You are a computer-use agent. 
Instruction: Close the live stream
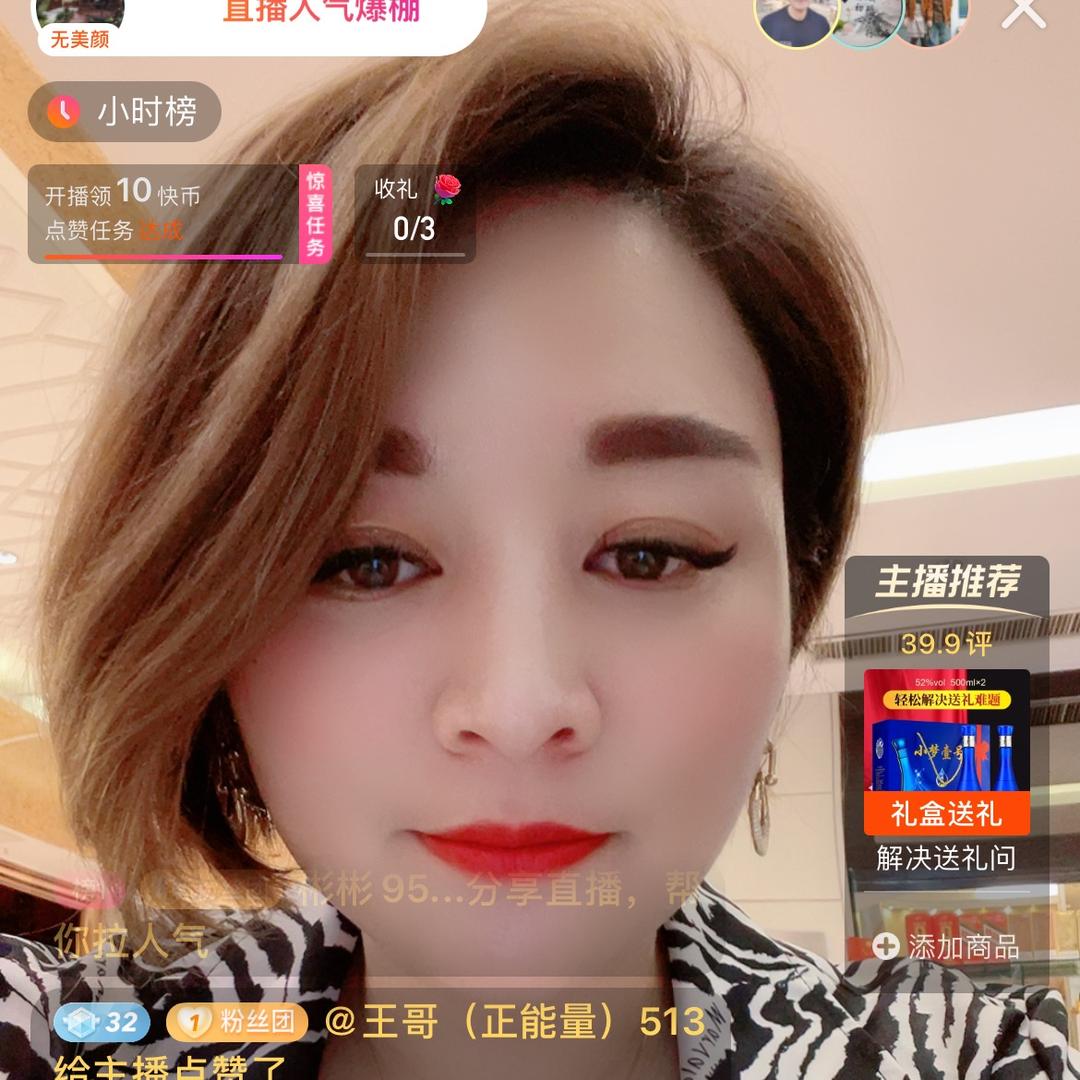[1023, 12]
